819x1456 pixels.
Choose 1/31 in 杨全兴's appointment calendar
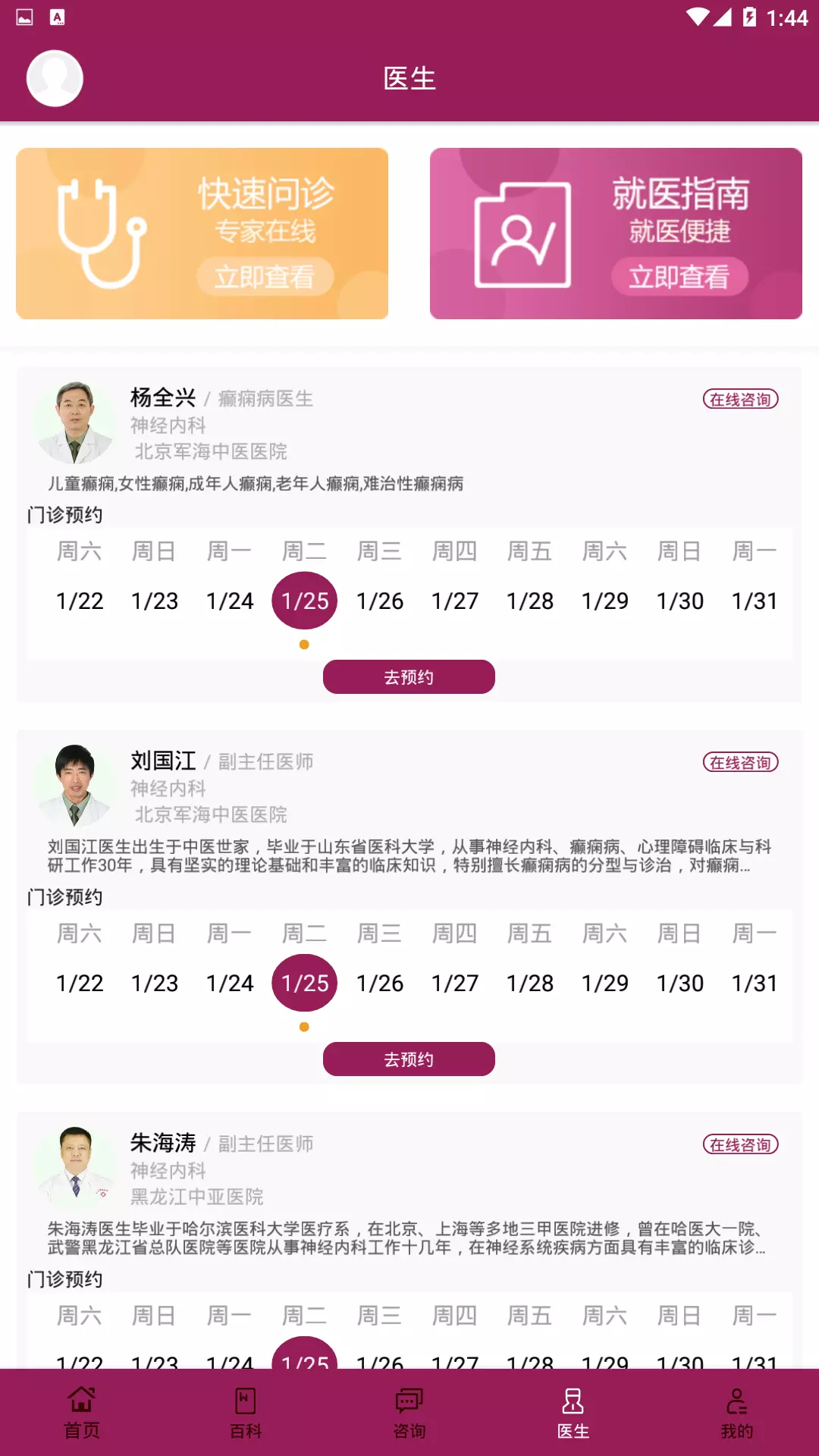click(755, 601)
